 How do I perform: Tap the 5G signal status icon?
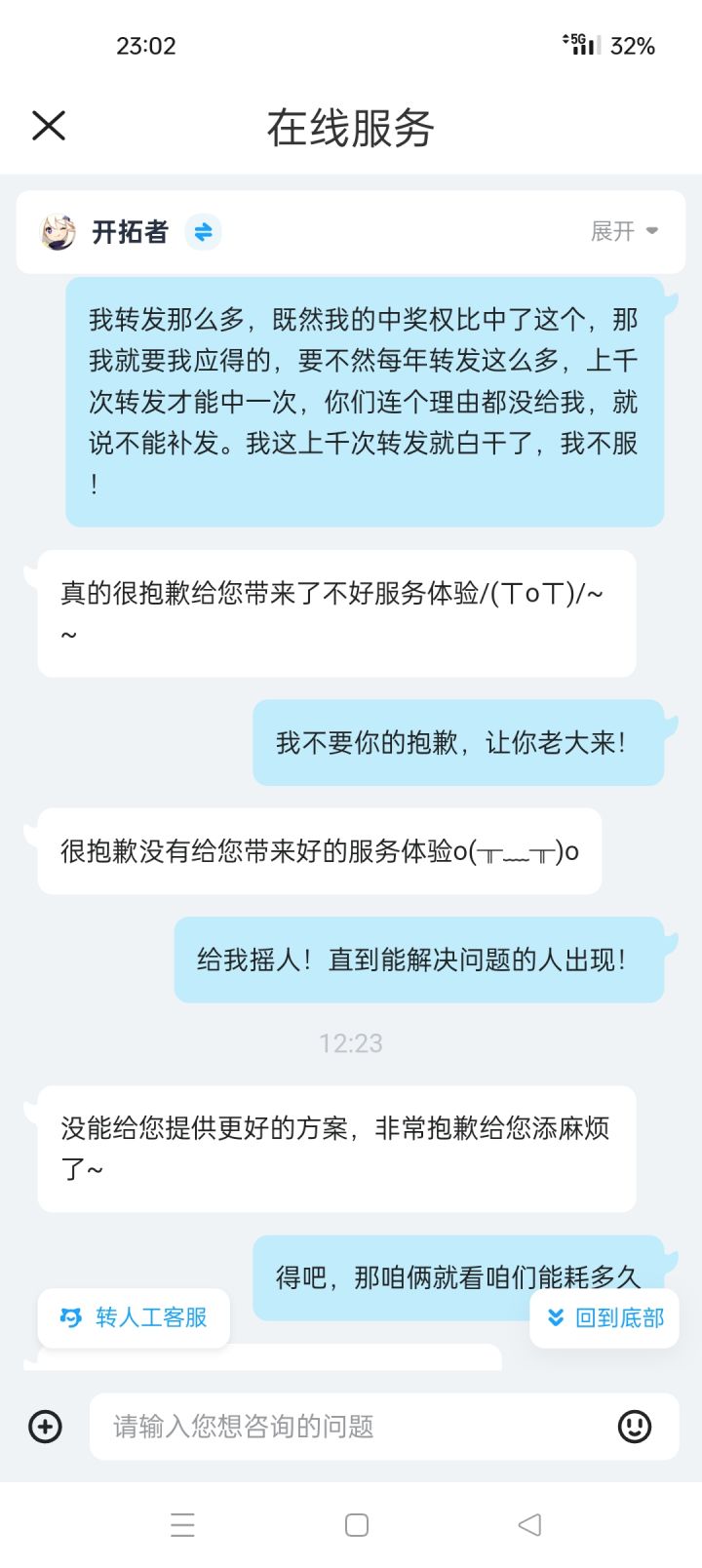[580, 44]
